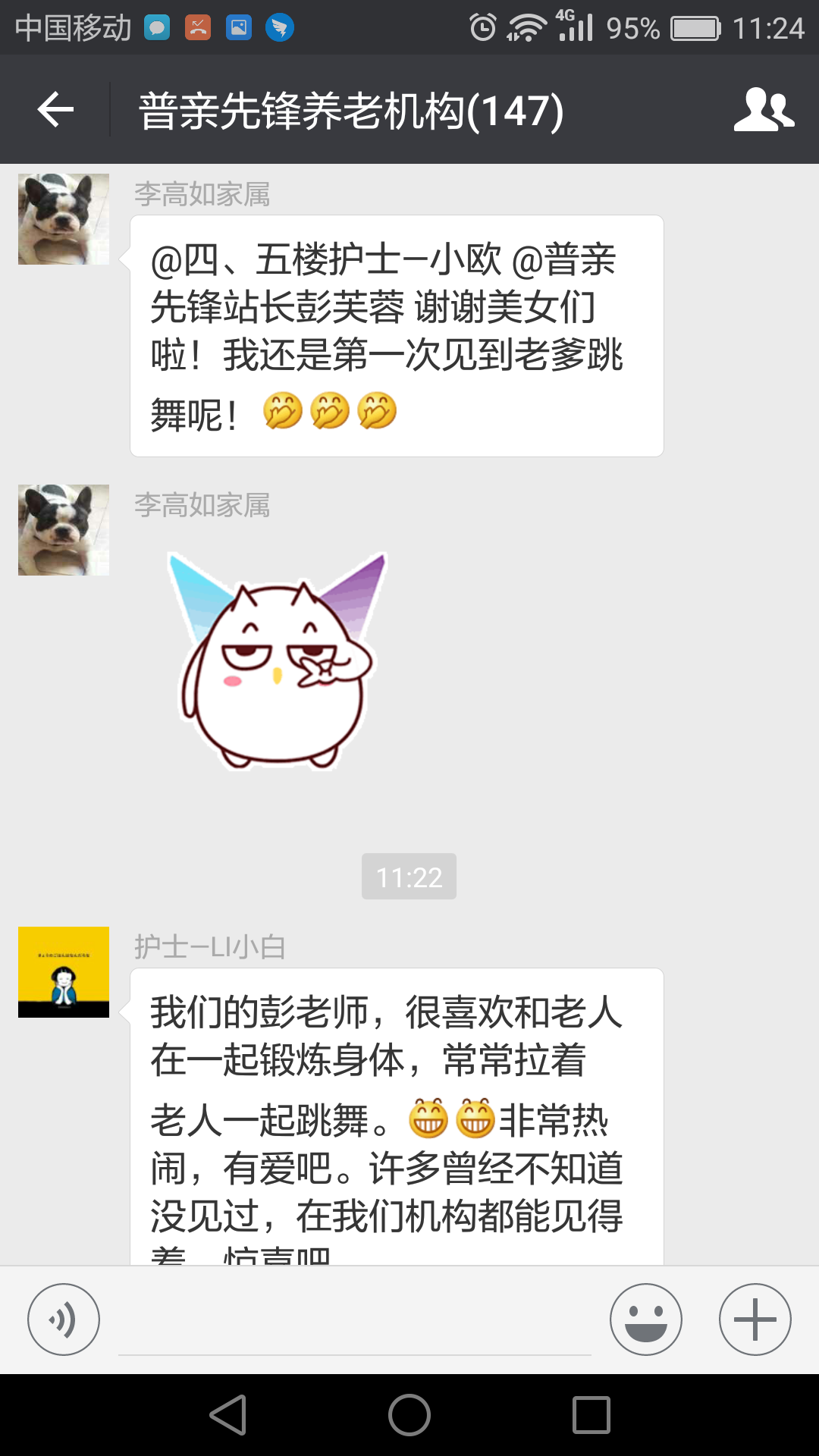Go back from the group chat

[x=55, y=110]
